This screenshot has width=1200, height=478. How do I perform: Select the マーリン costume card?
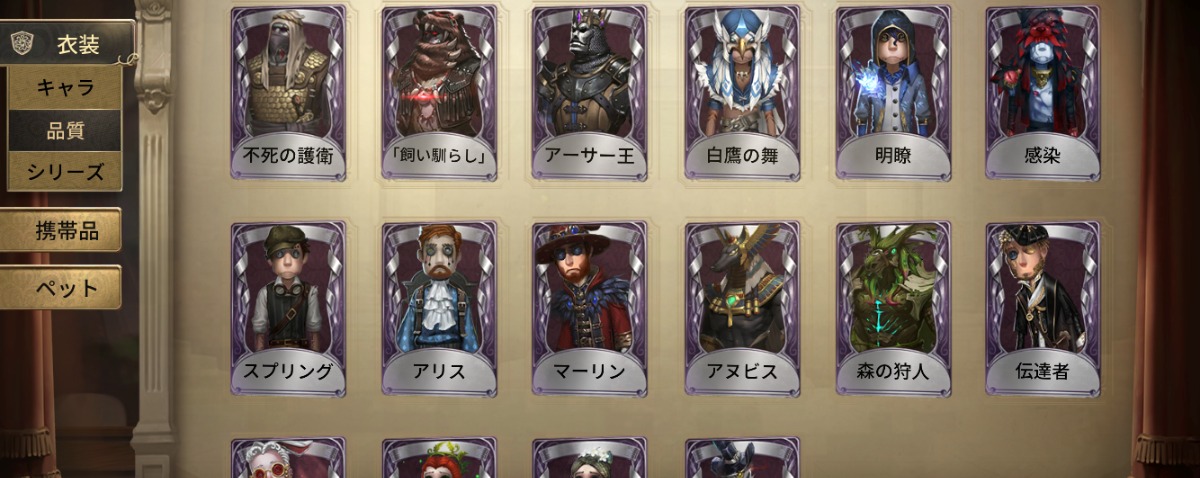point(590,308)
